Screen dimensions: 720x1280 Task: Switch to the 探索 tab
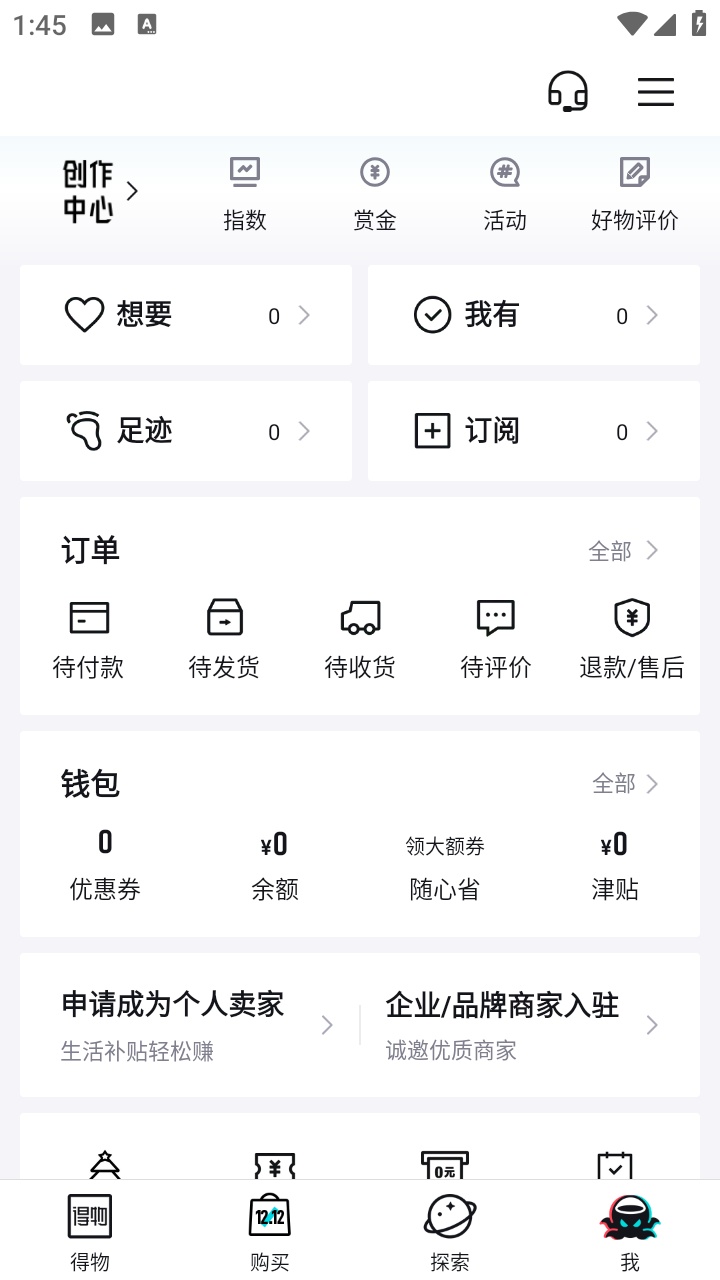(x=450, y=1232)
